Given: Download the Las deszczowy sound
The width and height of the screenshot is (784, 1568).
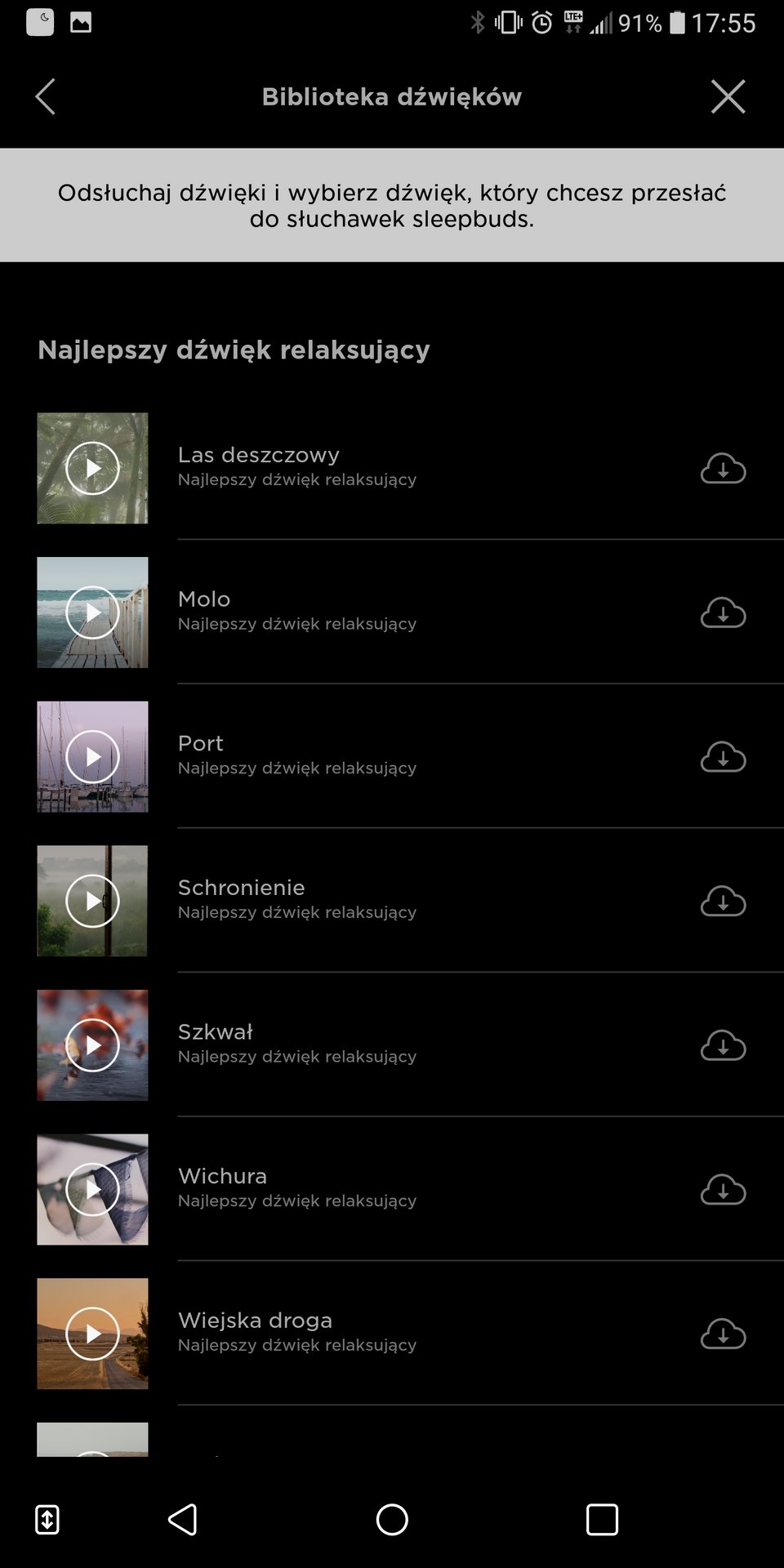Looking at the screenshot, I should point(723,469).
